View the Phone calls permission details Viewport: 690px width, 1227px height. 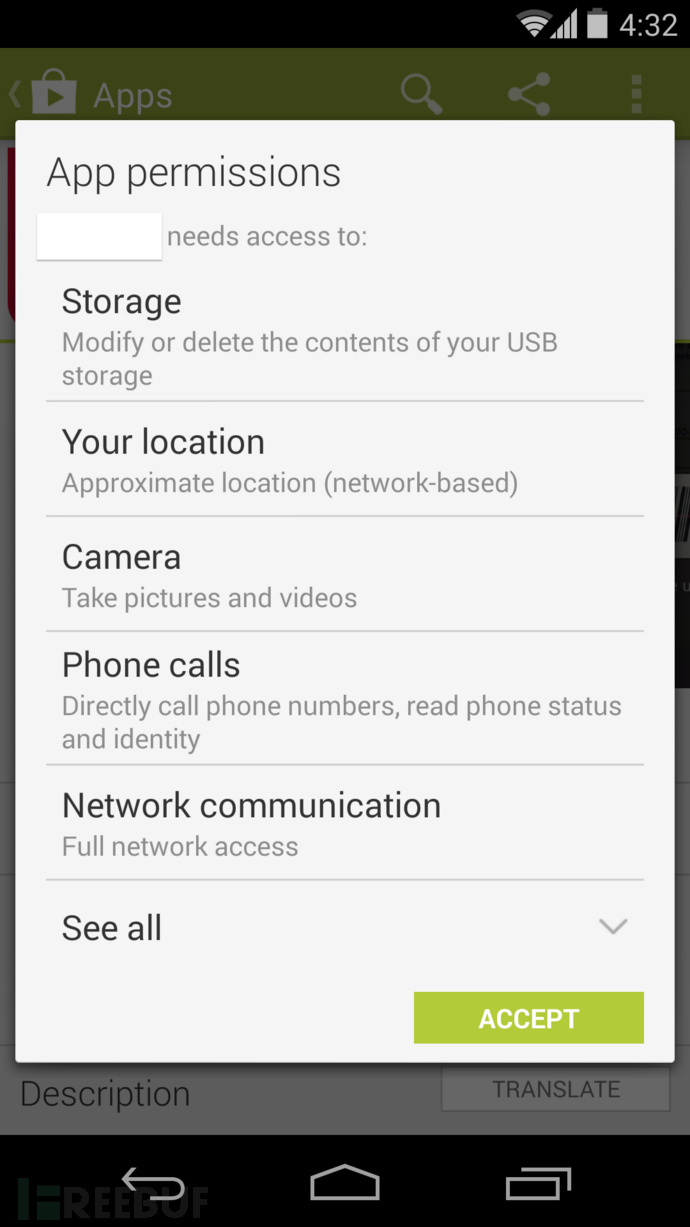[345, 699]
